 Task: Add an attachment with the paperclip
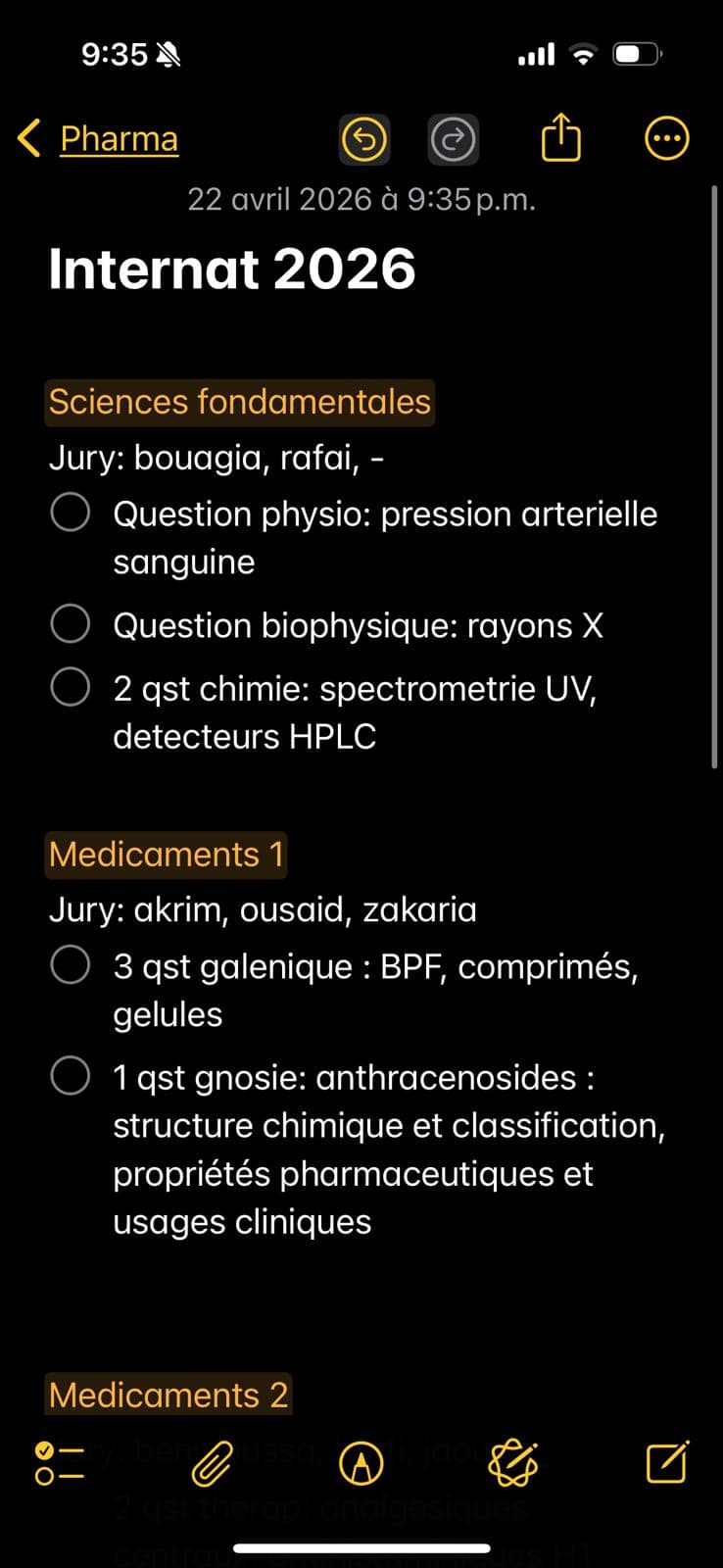(212, 1463)
